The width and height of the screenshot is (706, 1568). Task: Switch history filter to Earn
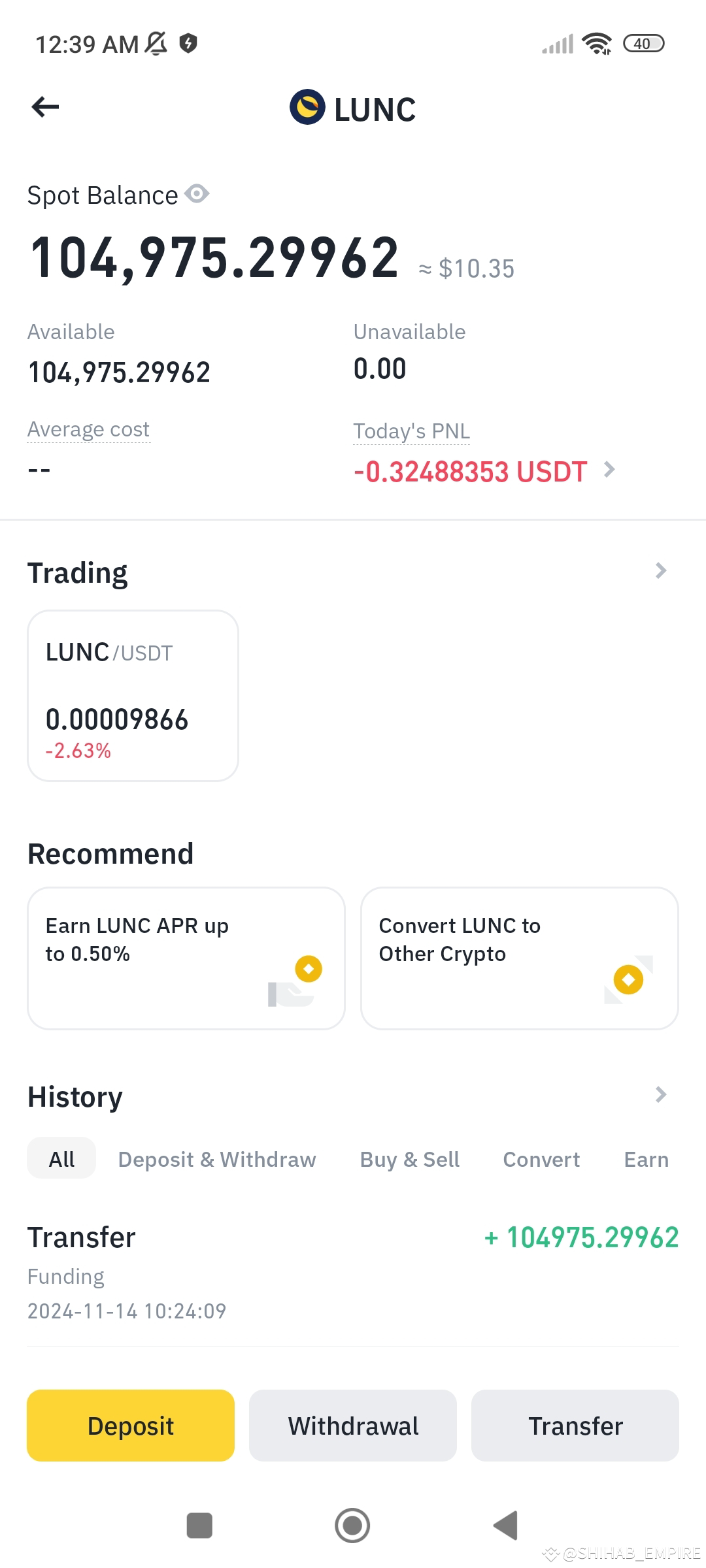coord(645,1158)
